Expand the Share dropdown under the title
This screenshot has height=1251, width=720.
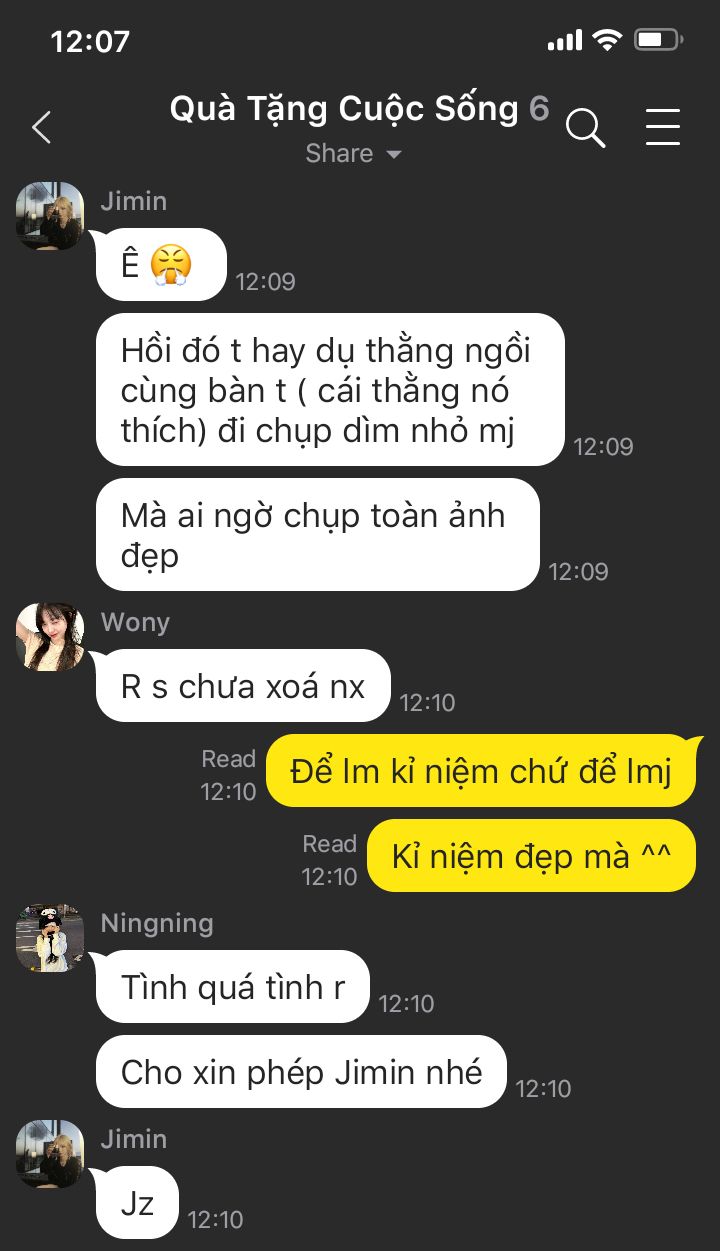click(354, 153)
